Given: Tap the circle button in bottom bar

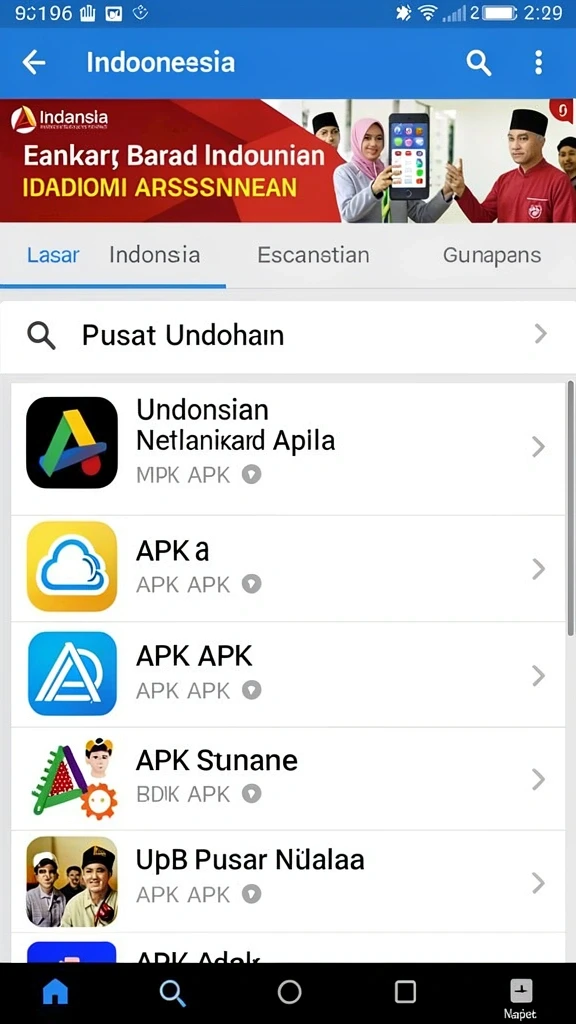Looking at the screenshot, I should 289,993.
